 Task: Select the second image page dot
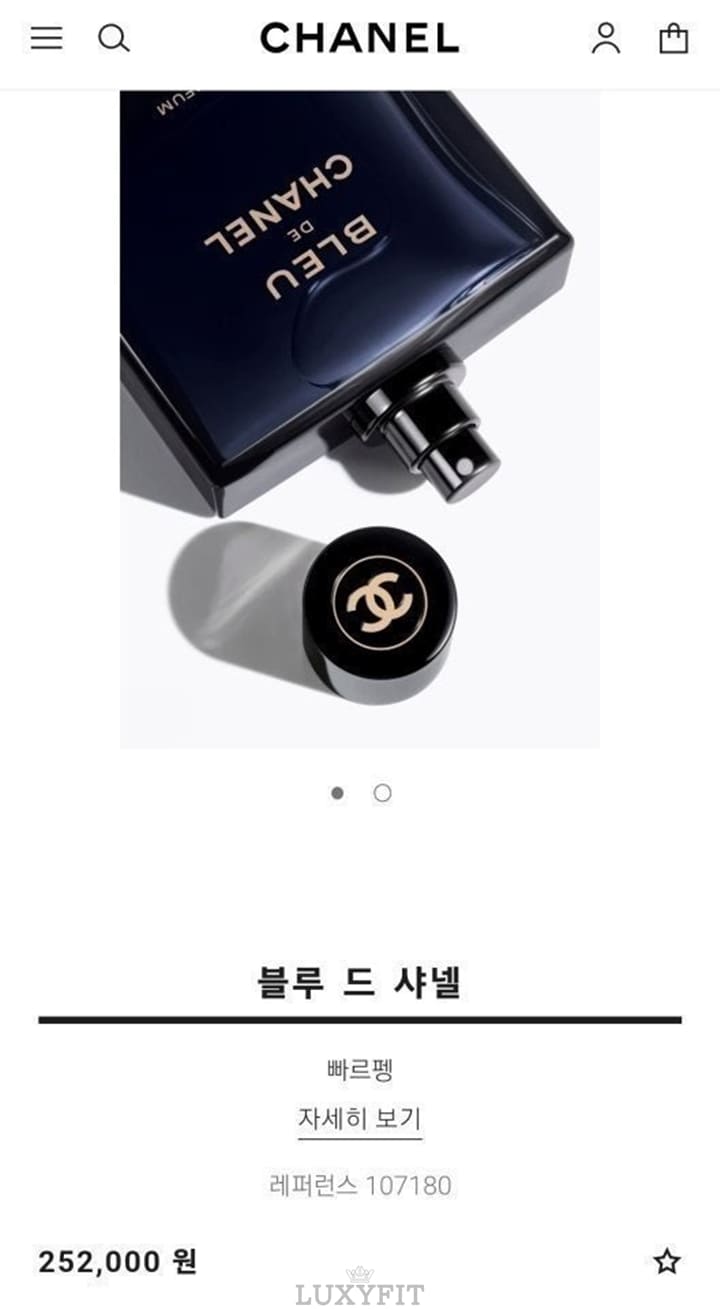point(383,793)
